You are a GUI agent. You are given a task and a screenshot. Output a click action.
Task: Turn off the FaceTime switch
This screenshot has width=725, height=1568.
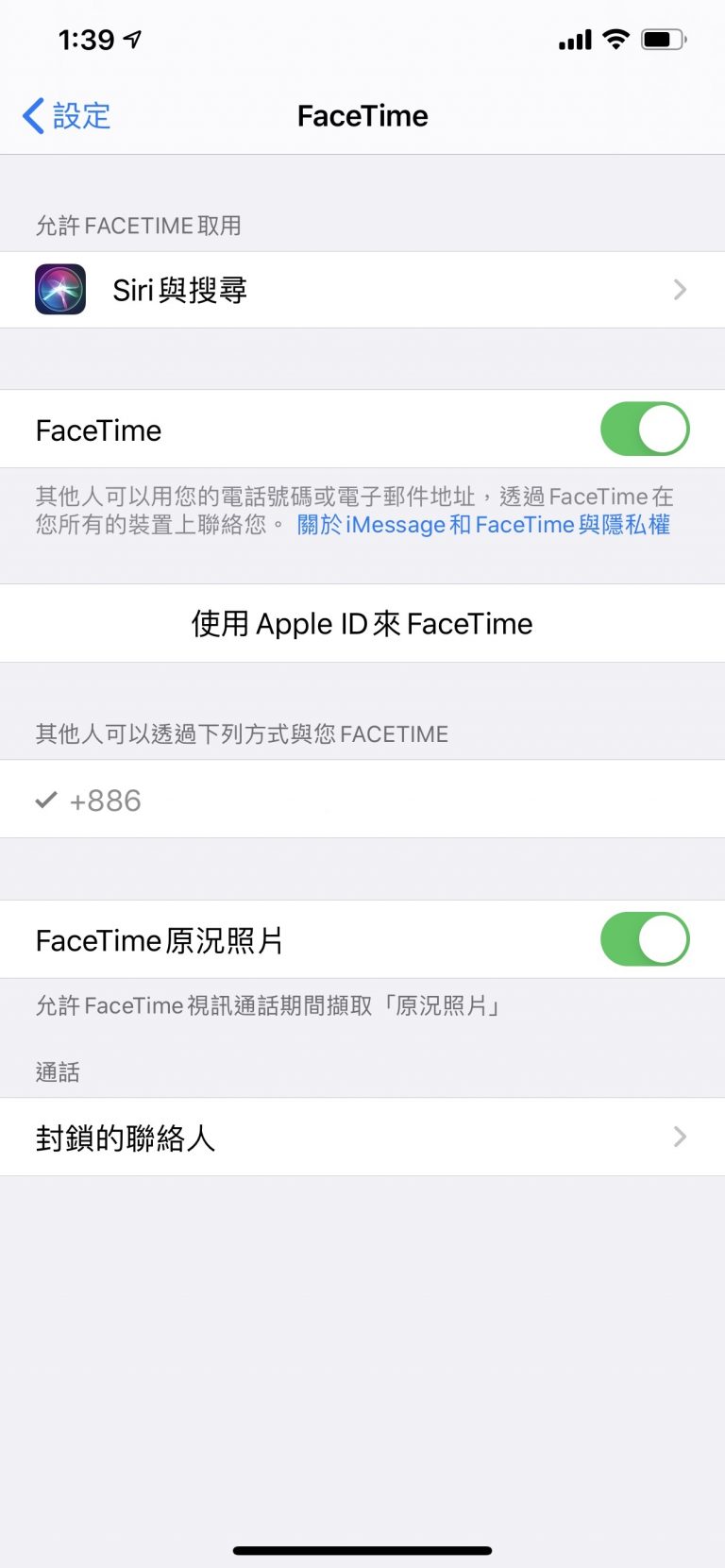coord(645,430)
